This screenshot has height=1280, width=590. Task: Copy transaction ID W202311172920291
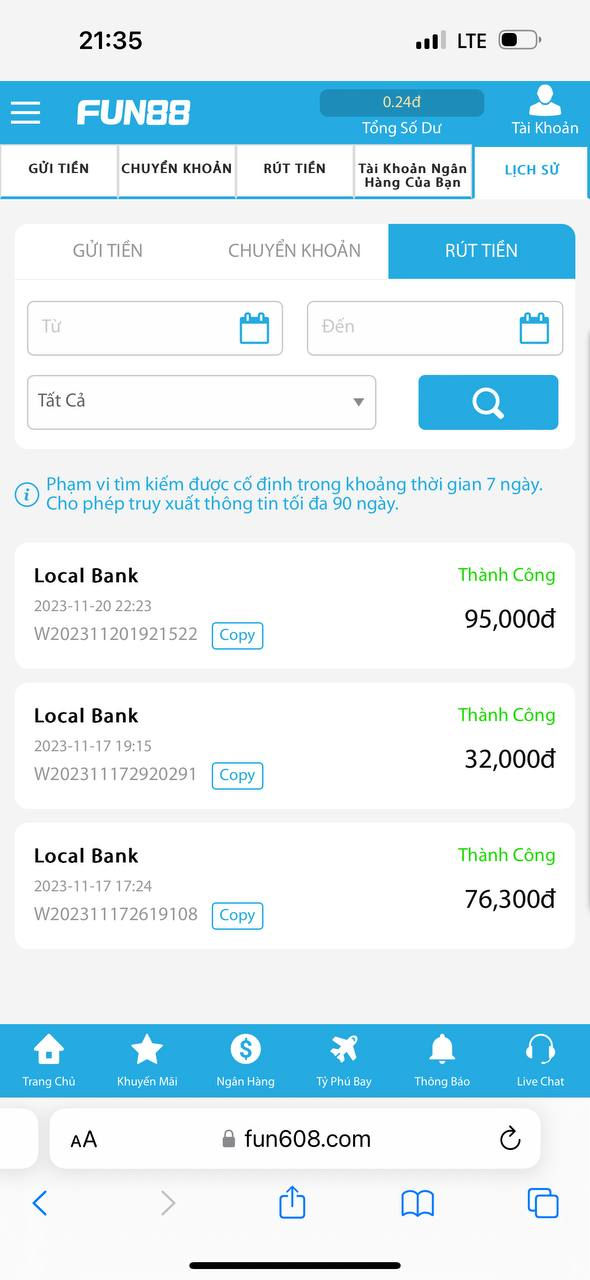tap(237, 775)
